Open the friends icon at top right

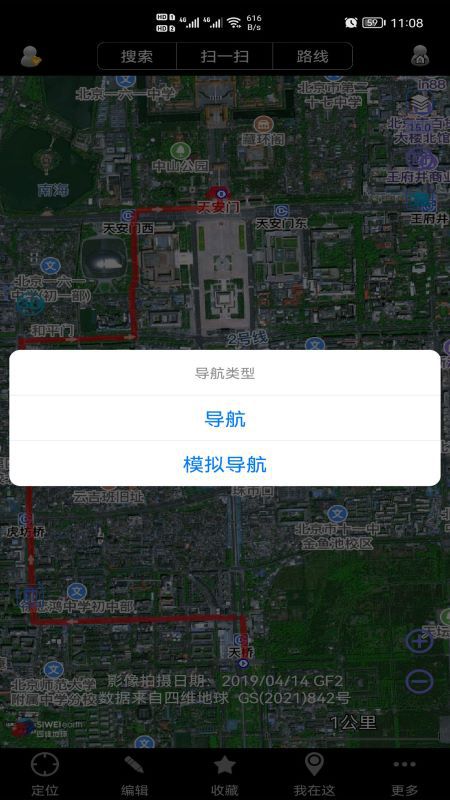pyautogui.click(x=420, y=56)
